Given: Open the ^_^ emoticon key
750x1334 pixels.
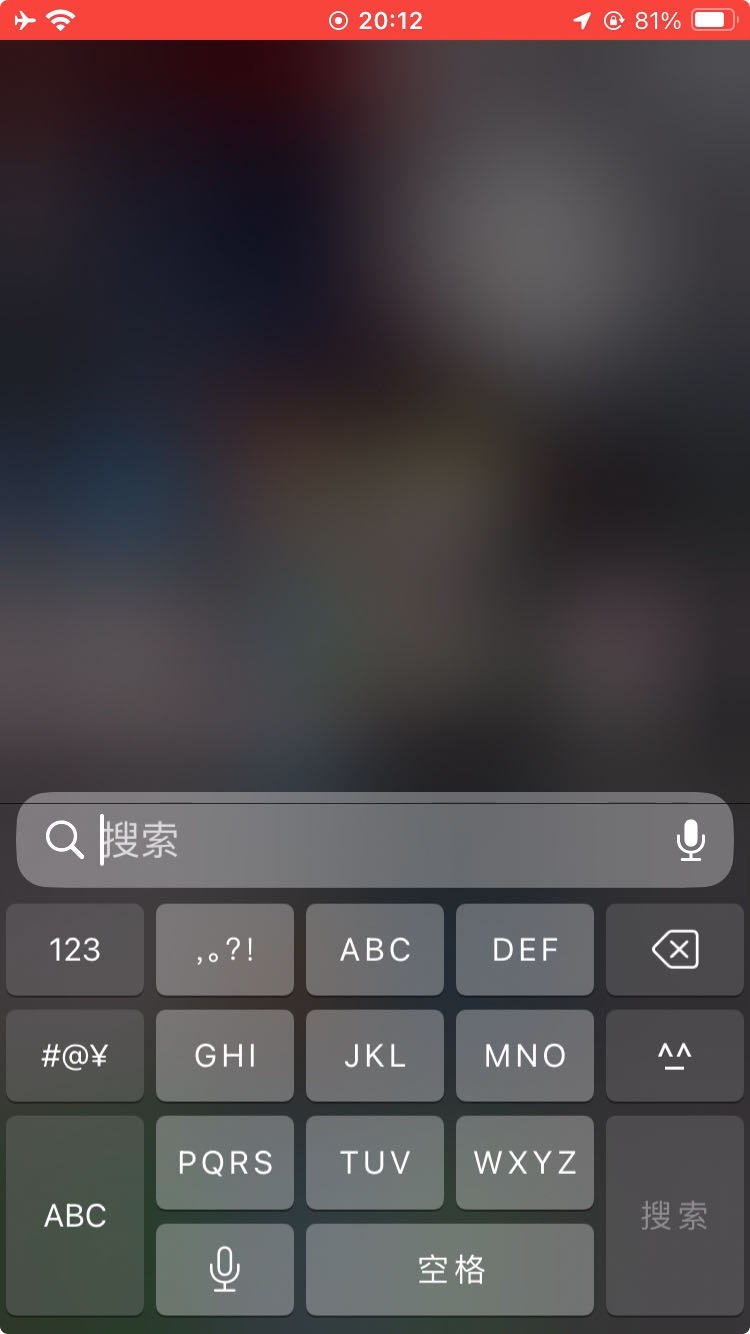Looking at the screenshot, I should pyautogui.click(x=675, y=1055).
